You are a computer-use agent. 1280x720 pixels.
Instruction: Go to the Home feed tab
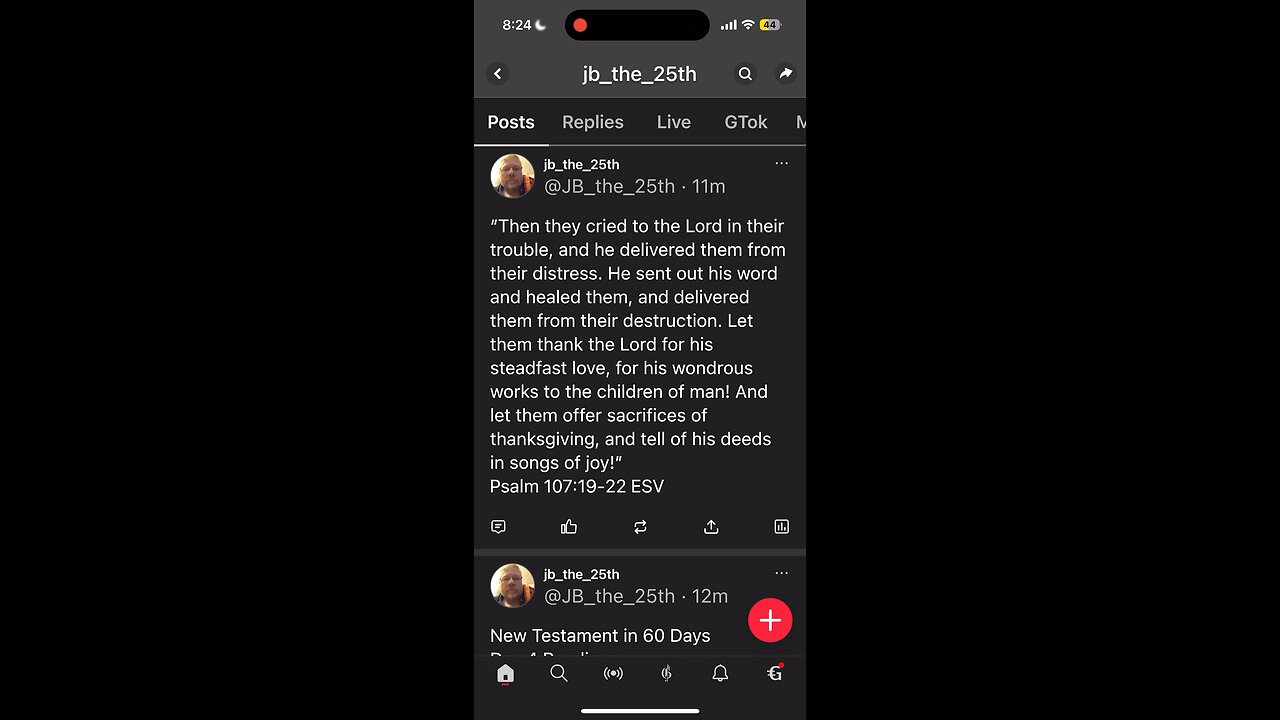[x=505, y=674]
